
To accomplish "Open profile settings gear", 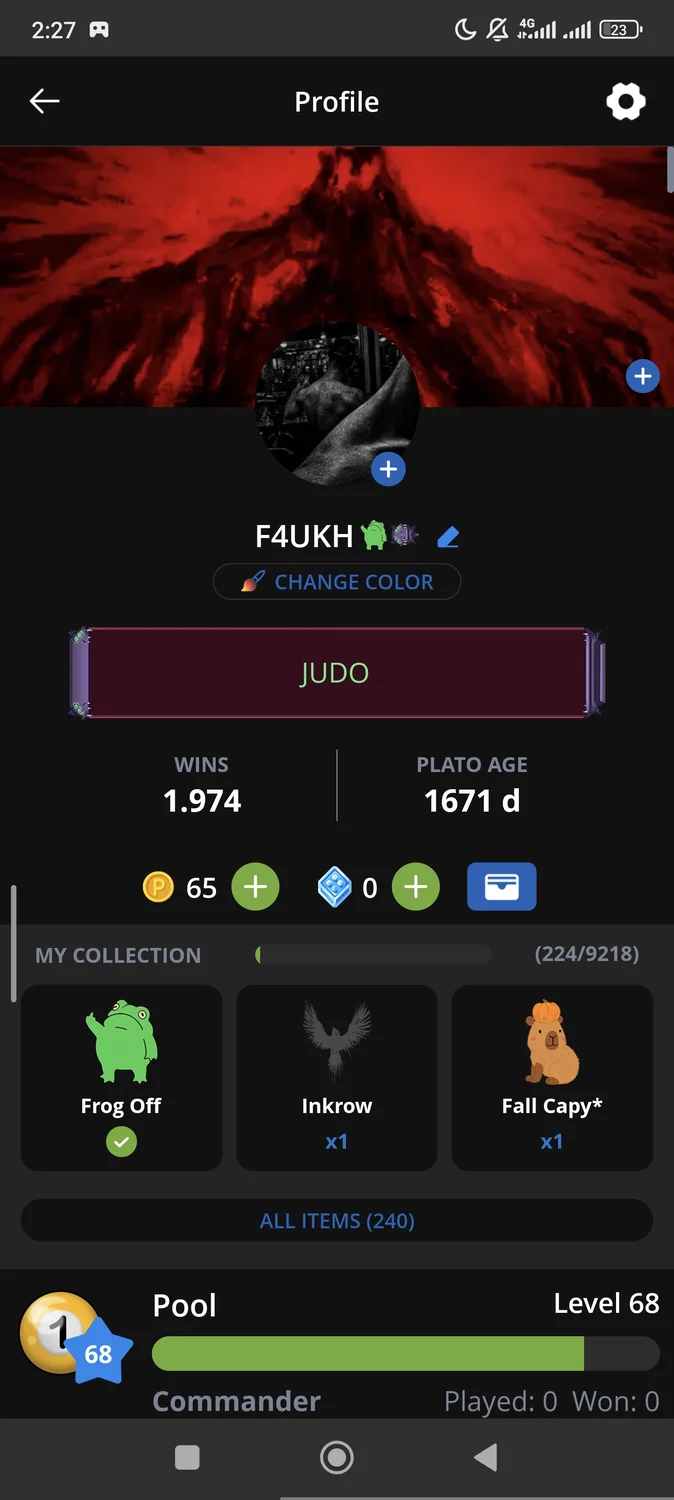I will pyautogui.click(x=626, y=101).
